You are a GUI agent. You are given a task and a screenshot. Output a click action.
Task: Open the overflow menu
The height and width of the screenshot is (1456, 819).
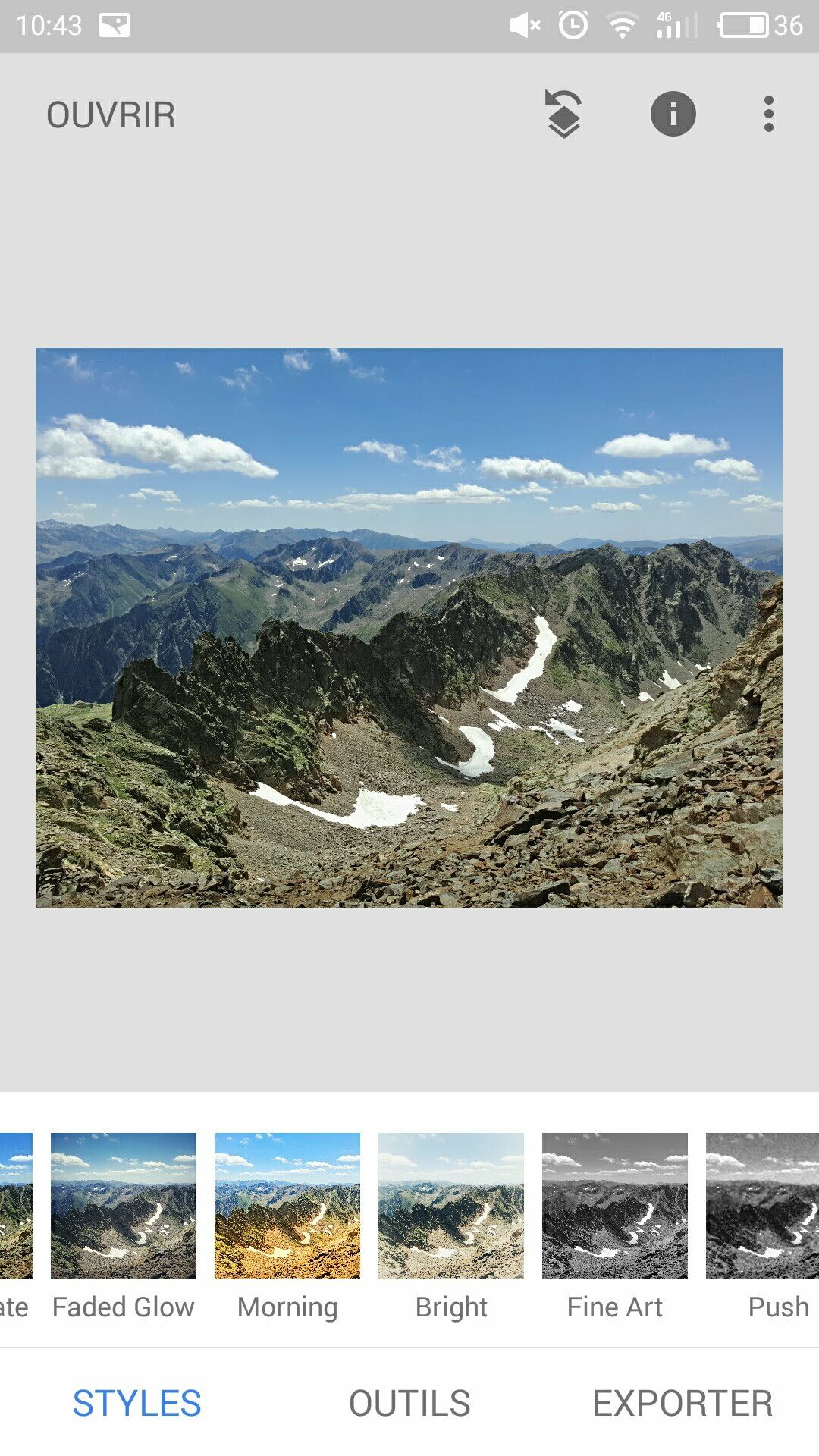768,115
